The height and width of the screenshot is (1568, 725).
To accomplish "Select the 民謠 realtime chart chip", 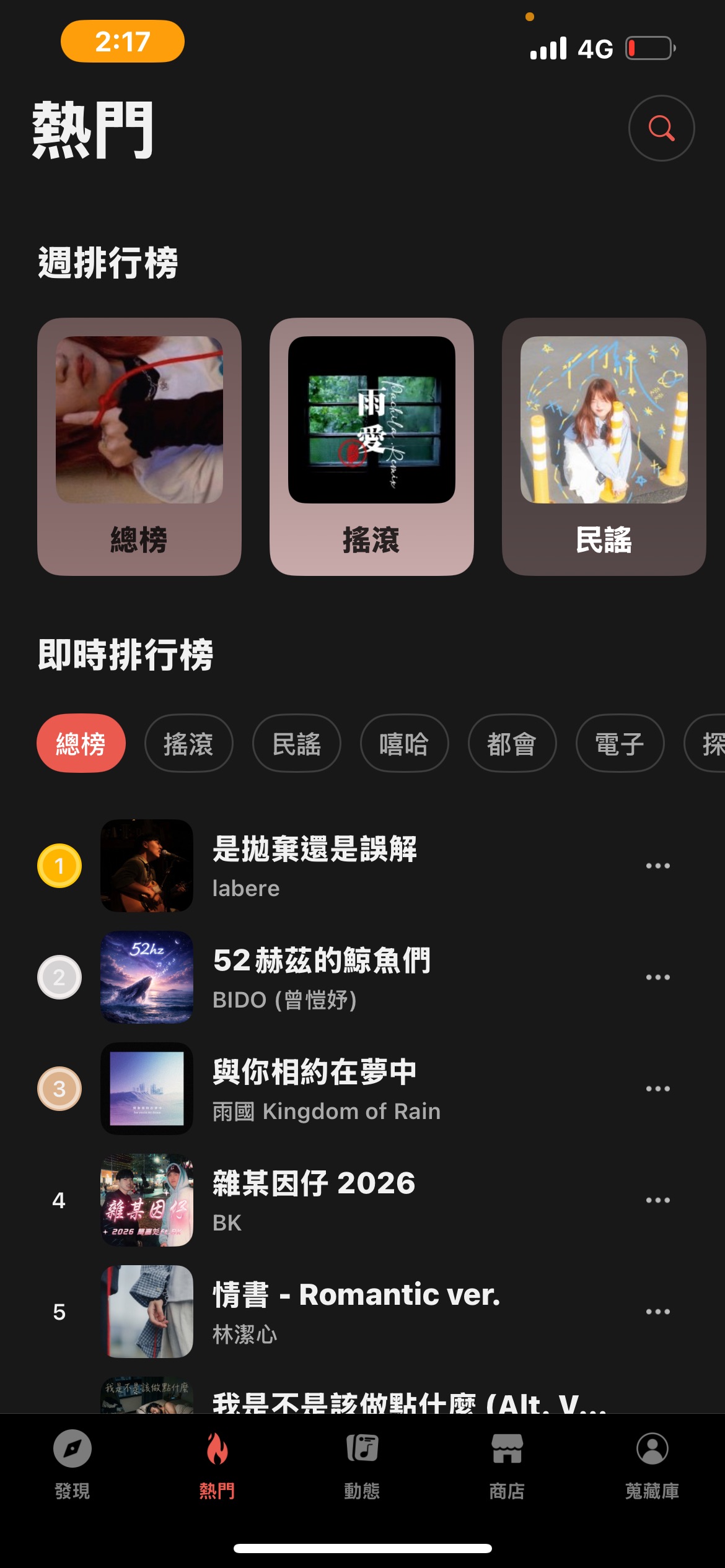I will tap(296, 743).
